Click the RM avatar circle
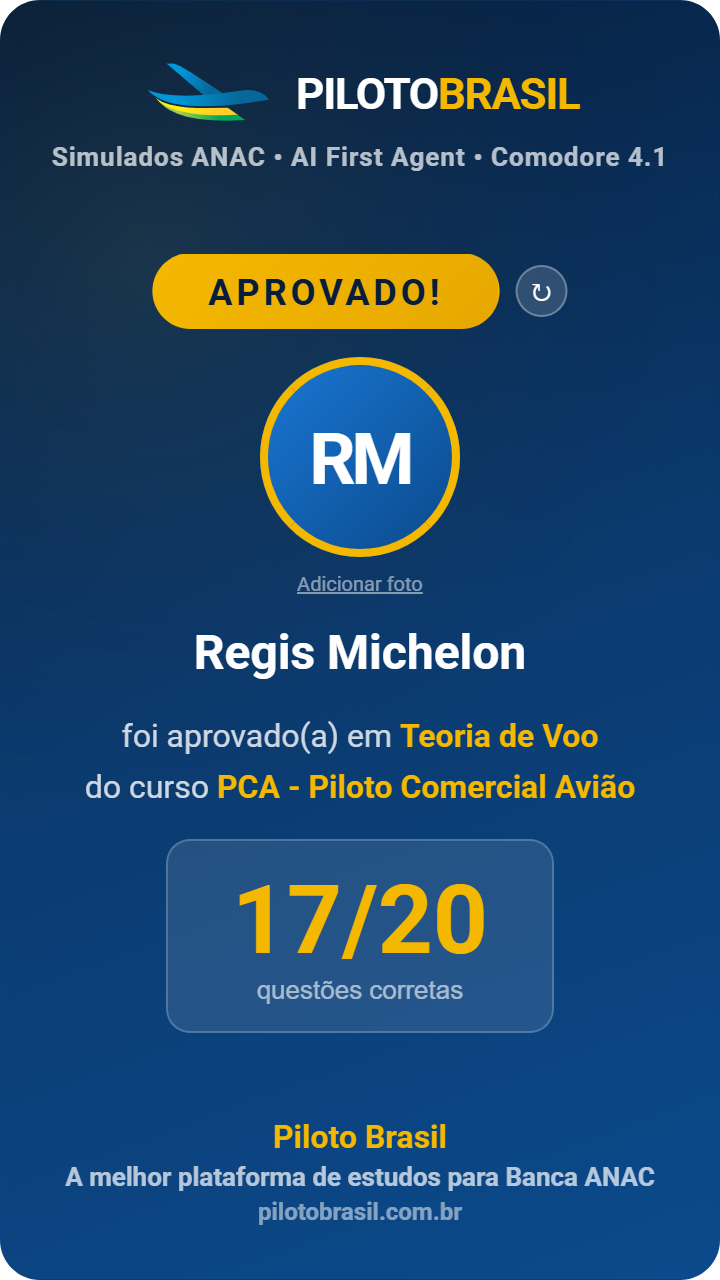The width and height of the screenshot is (720, 1280). [359, 455]
